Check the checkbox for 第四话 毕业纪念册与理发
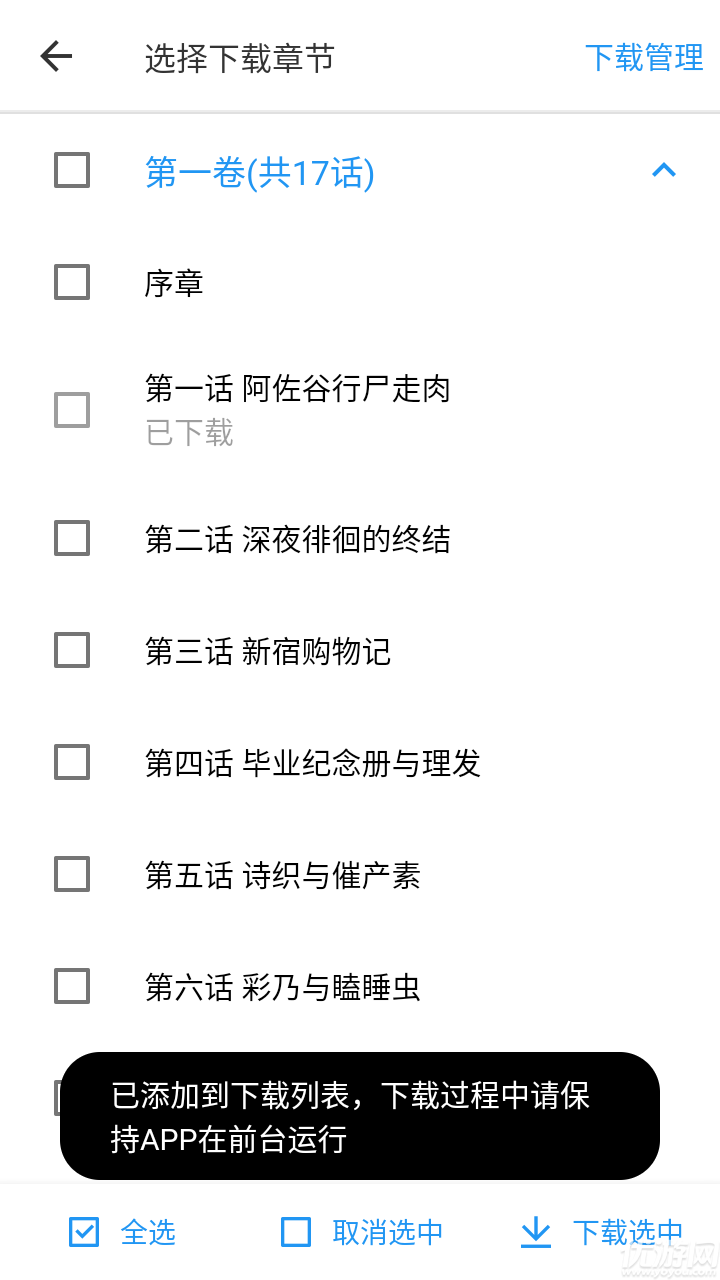The image size is (720, 1280). pyautogui.click(x=71, y=762)
